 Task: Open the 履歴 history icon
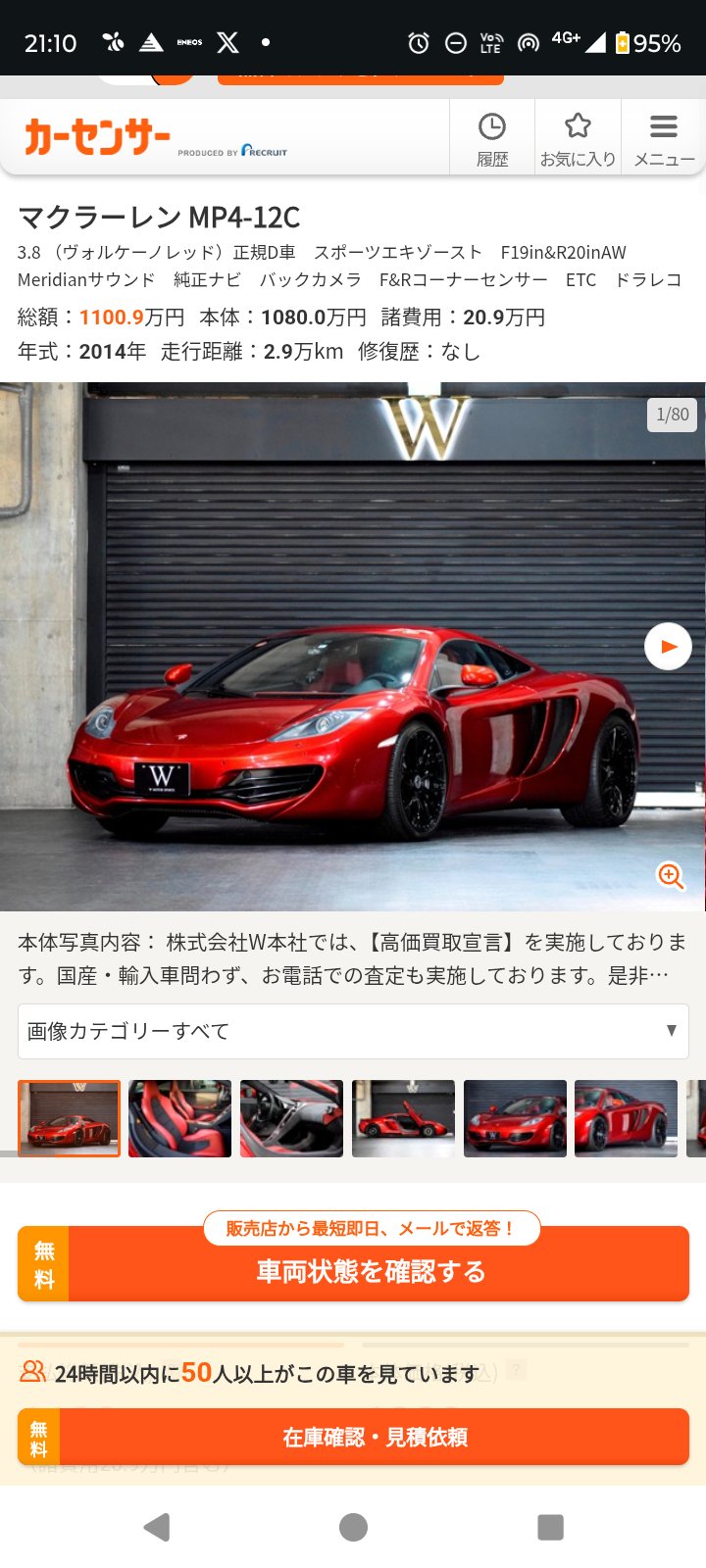[x=491, y=138]
